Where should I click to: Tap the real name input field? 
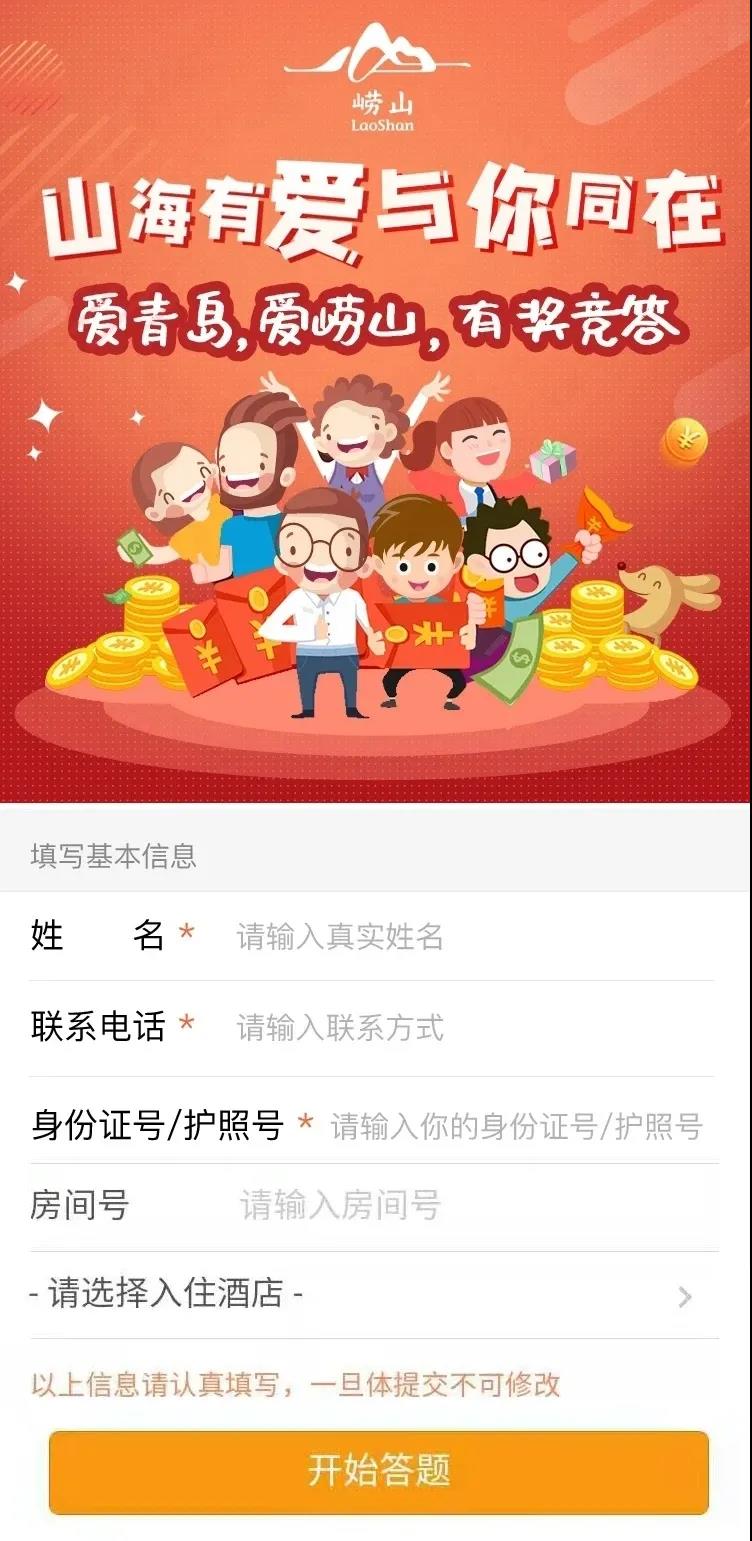point(450,937)
